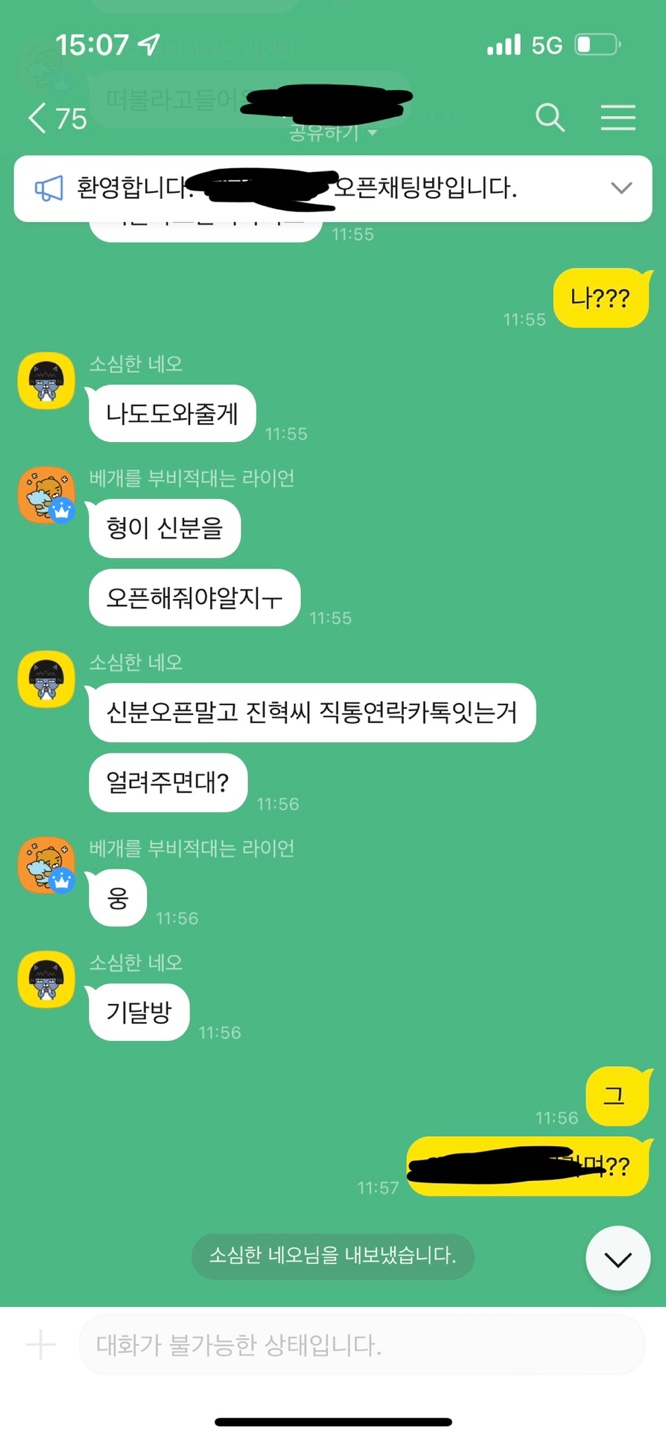Open 소심한 네오's profile beside 나도도와줄게

point(47,381)
